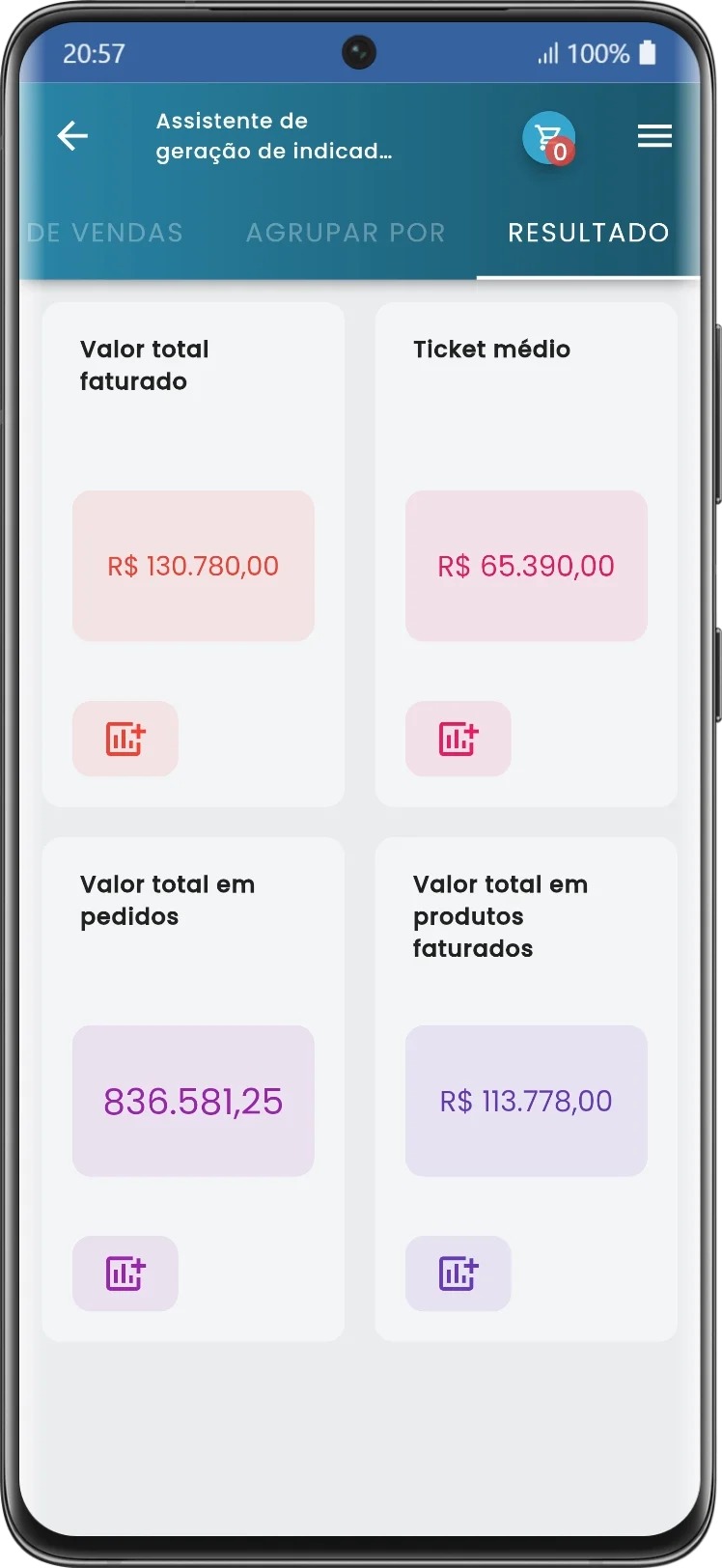Open the hamburger menu icon
The image size is (722, 1568).
click(654, 136)
